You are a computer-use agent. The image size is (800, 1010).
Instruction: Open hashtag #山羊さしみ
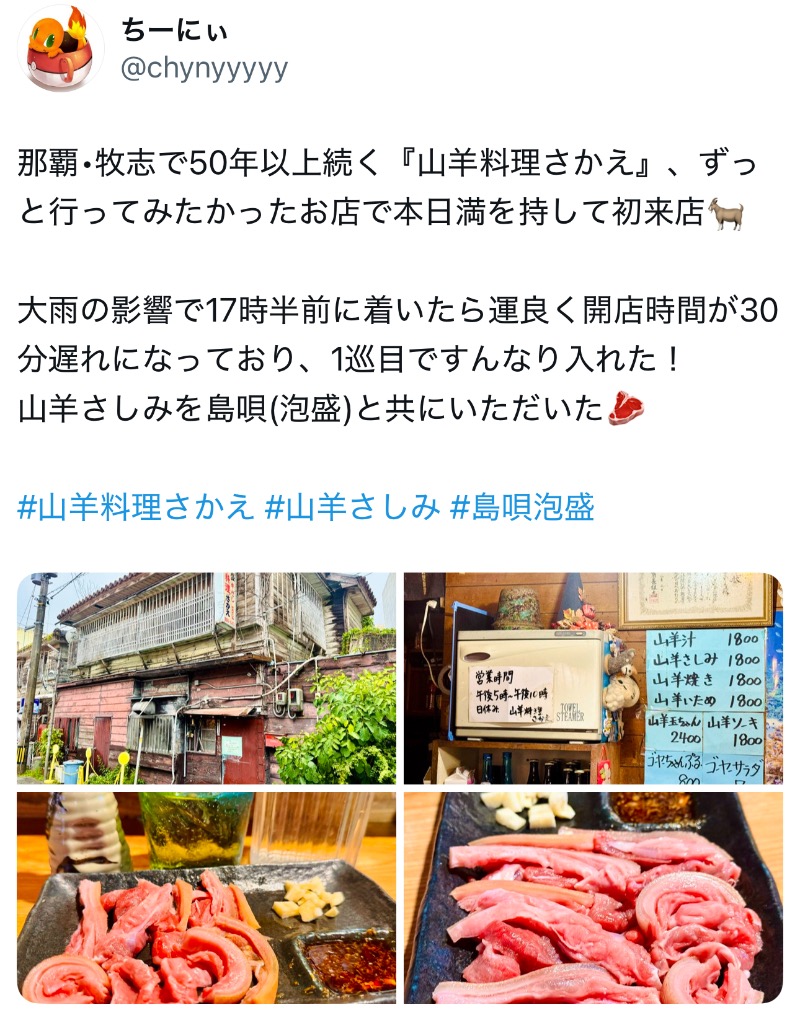[x=352, y=508]
